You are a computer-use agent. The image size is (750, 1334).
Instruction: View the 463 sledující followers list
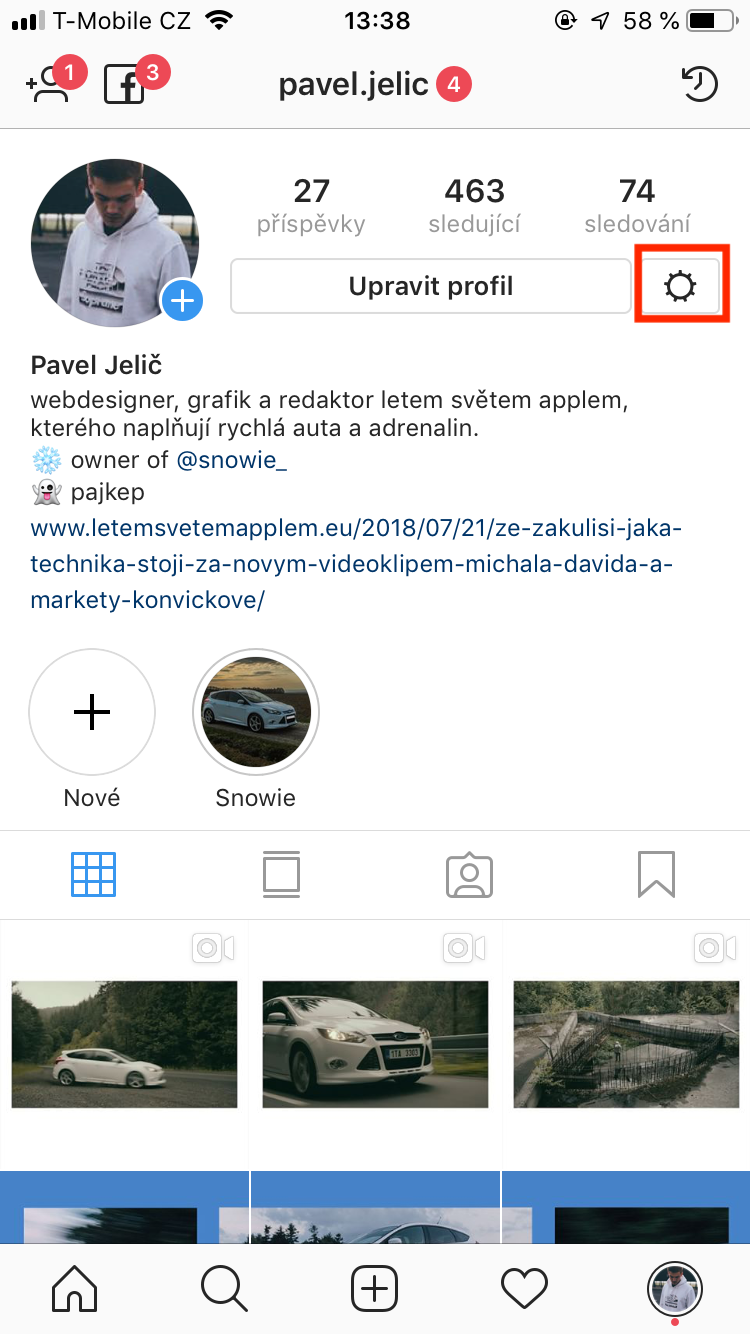(474, 205)
